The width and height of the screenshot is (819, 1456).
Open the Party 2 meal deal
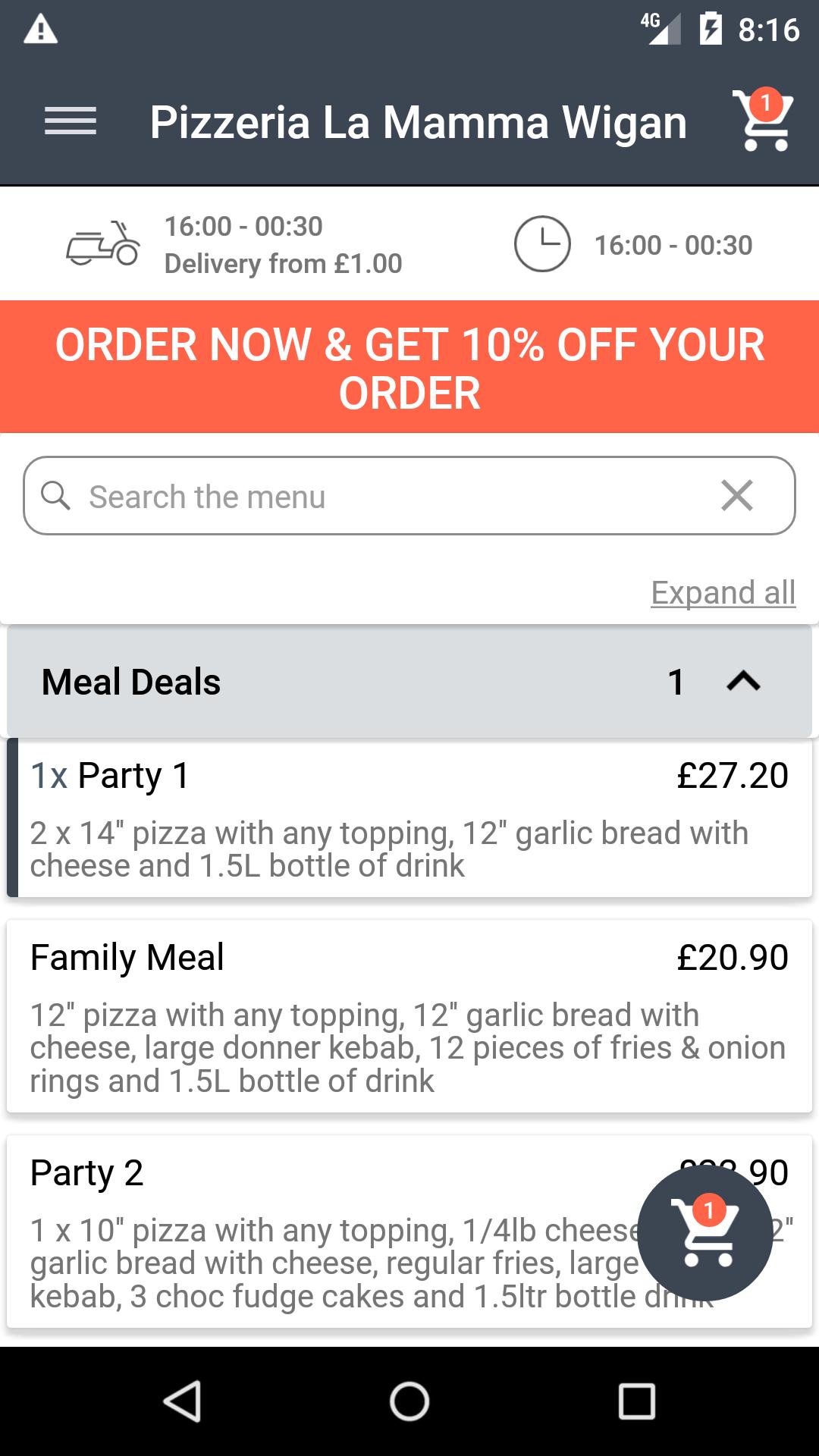(303, 1213)
